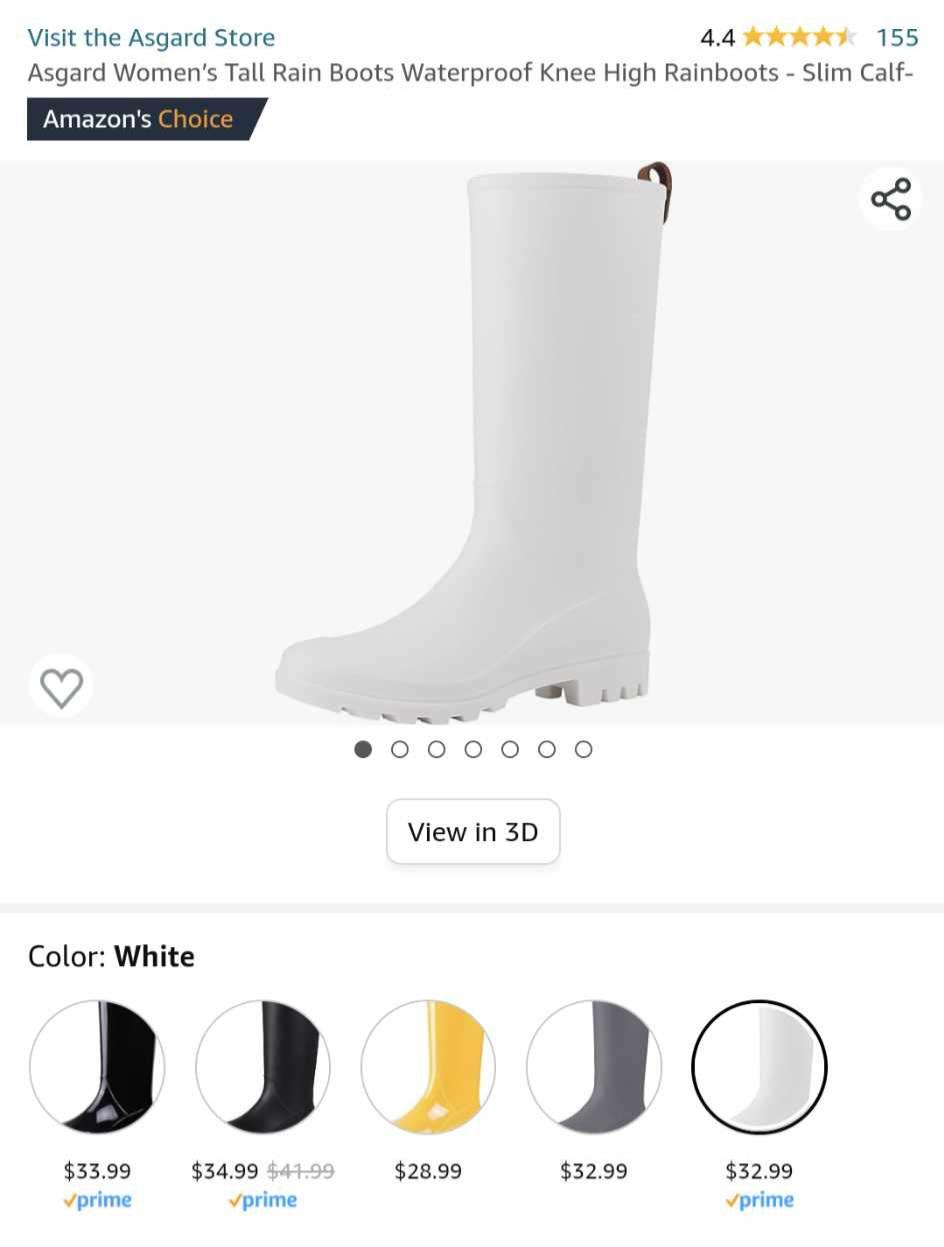Screen dimensions: 944x1247
Task: Click the prime logo under the $33.99 price
Action: [x=97, y=1199]
